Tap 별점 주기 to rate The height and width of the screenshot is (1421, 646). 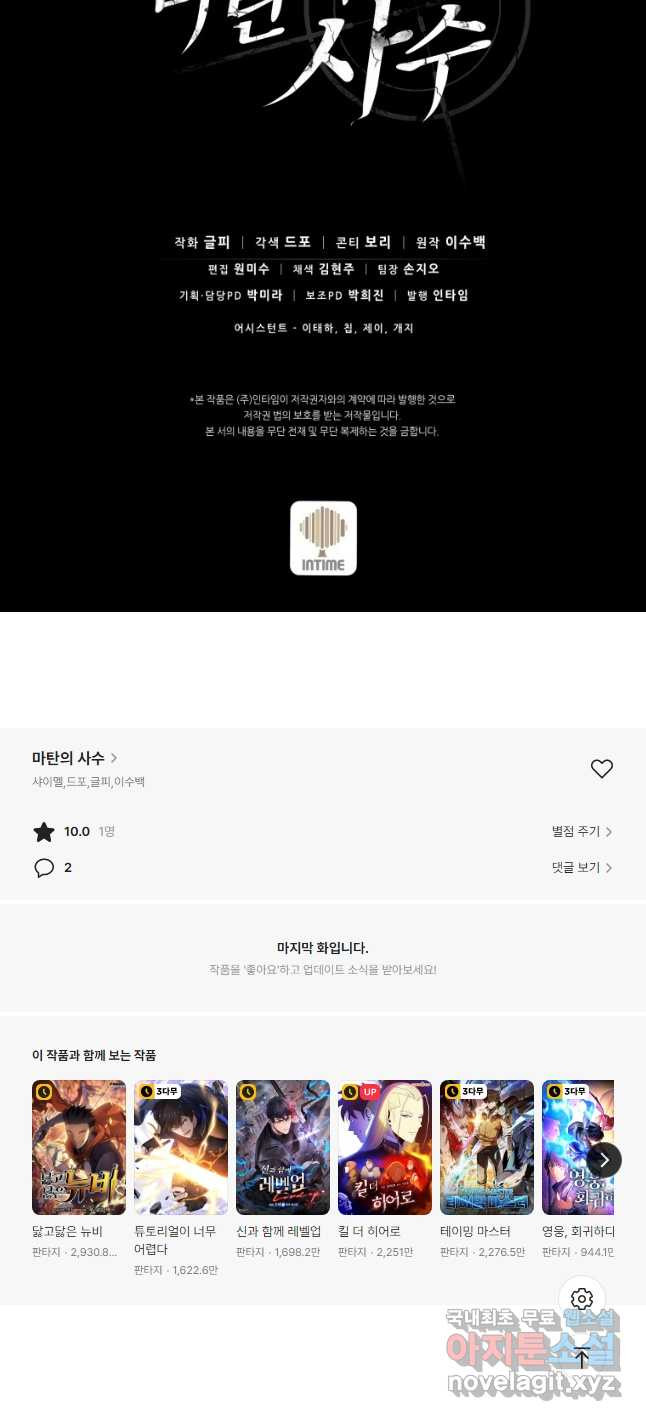point(582,832)
